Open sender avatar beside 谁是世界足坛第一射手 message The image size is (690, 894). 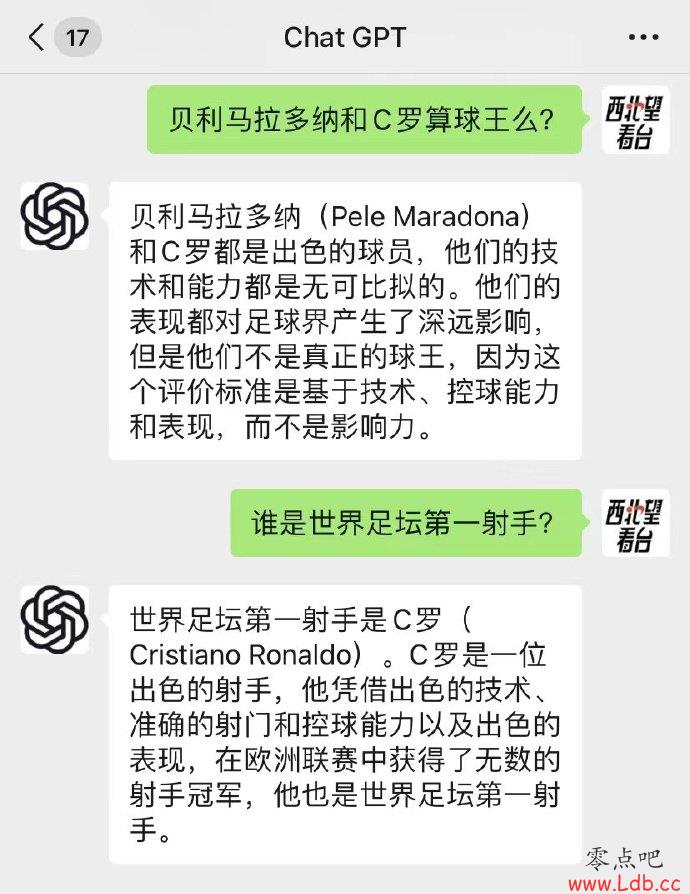click(x=635, y=523)
